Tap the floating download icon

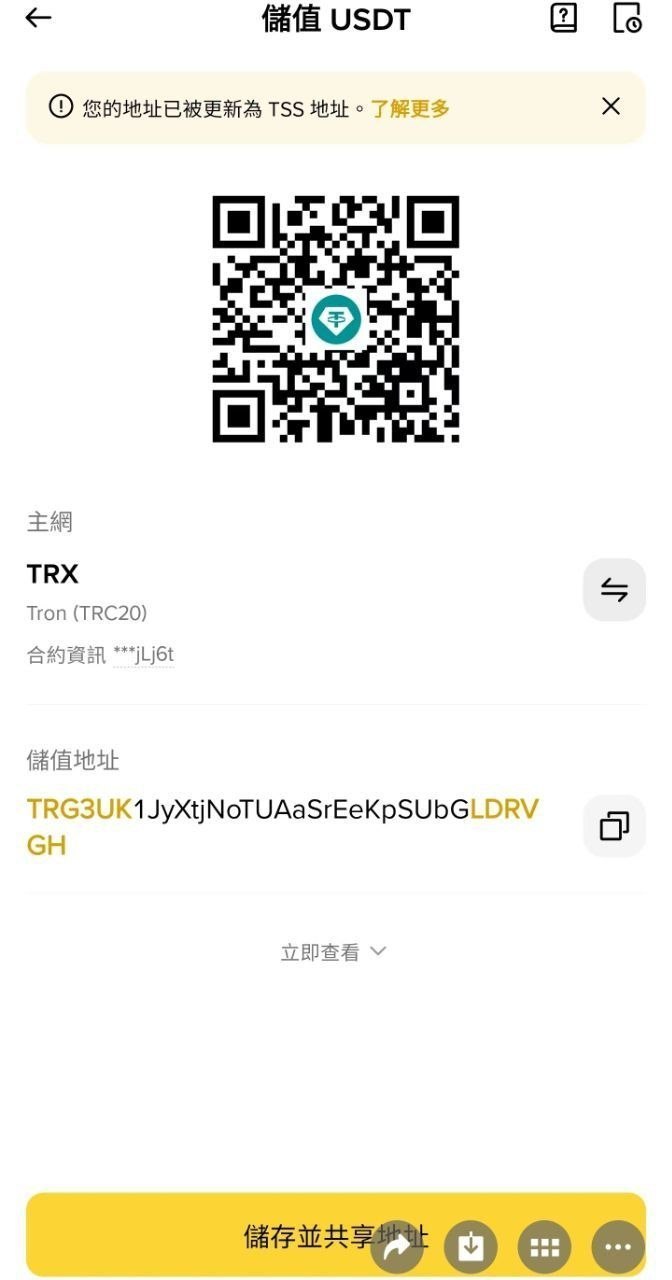470,1246
